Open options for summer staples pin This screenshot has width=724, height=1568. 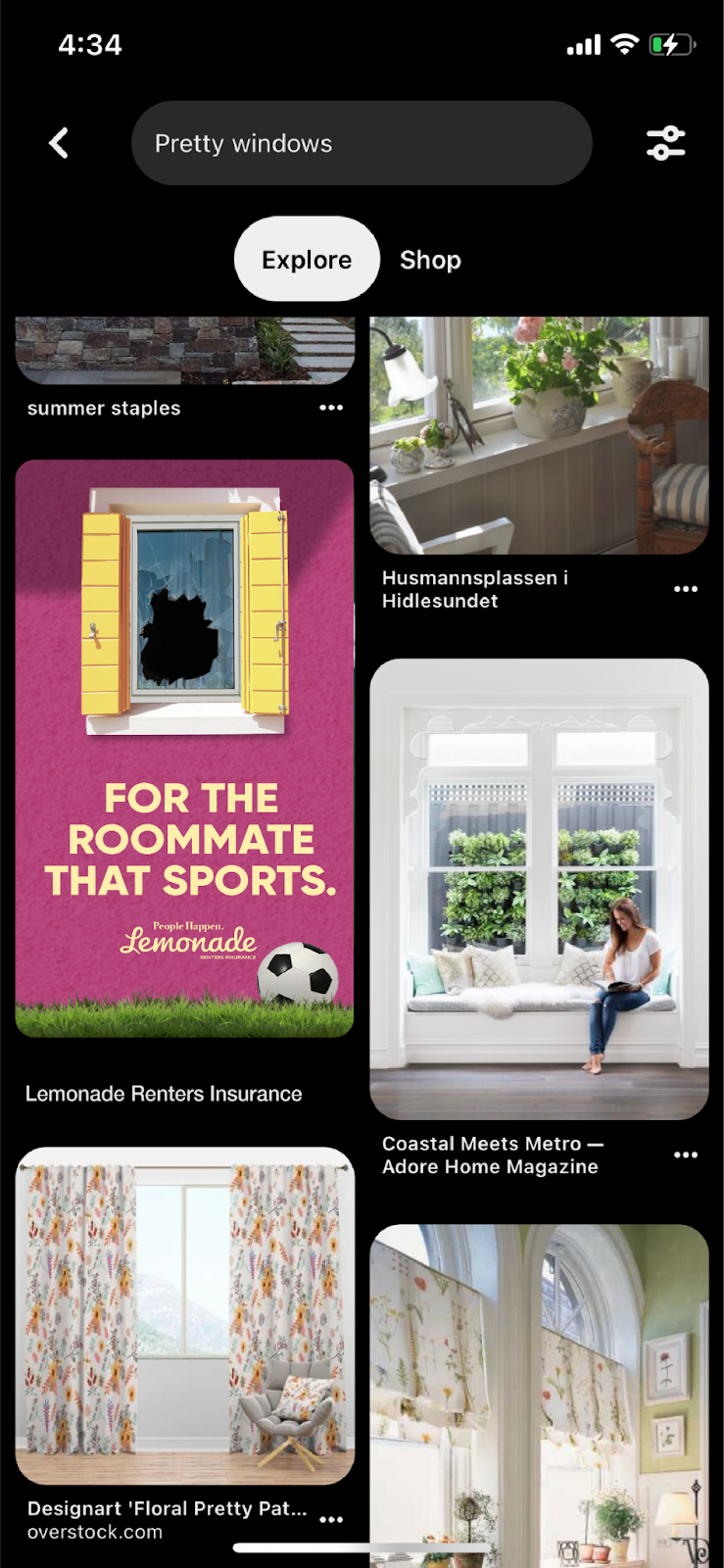(331, 408)
